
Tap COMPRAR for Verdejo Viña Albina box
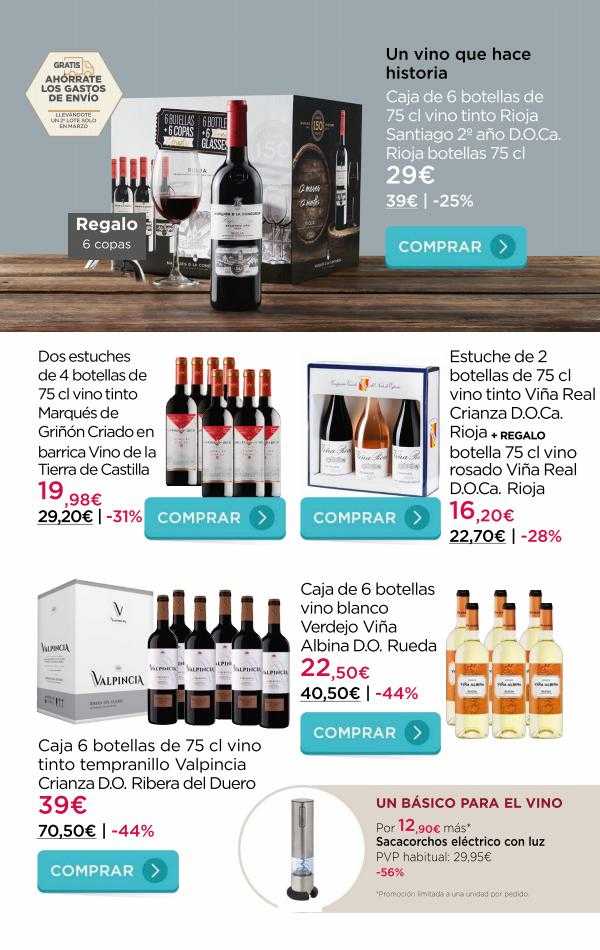coord(370,733)
